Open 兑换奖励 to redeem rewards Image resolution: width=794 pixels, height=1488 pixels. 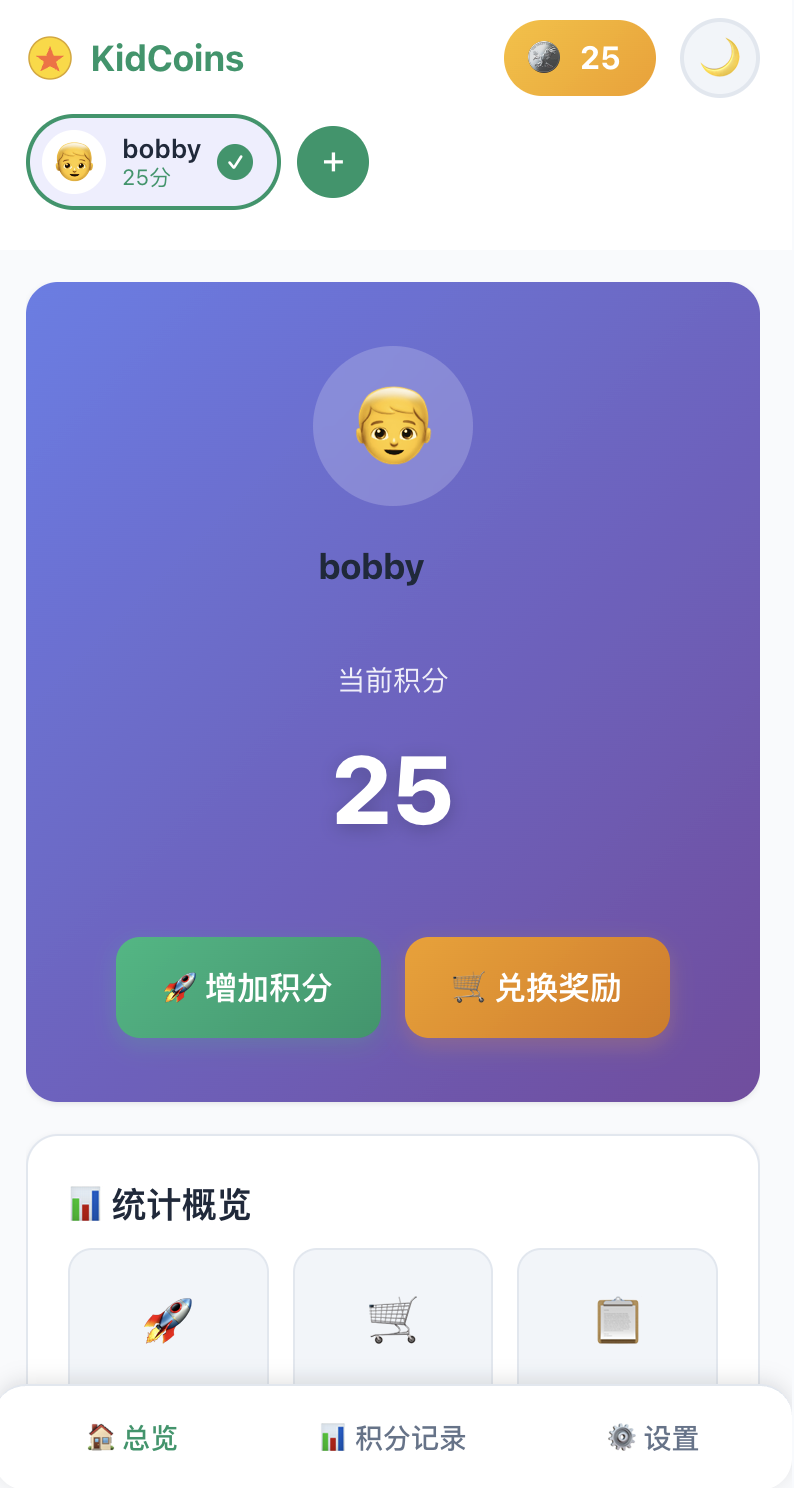(x=537, y=987)
